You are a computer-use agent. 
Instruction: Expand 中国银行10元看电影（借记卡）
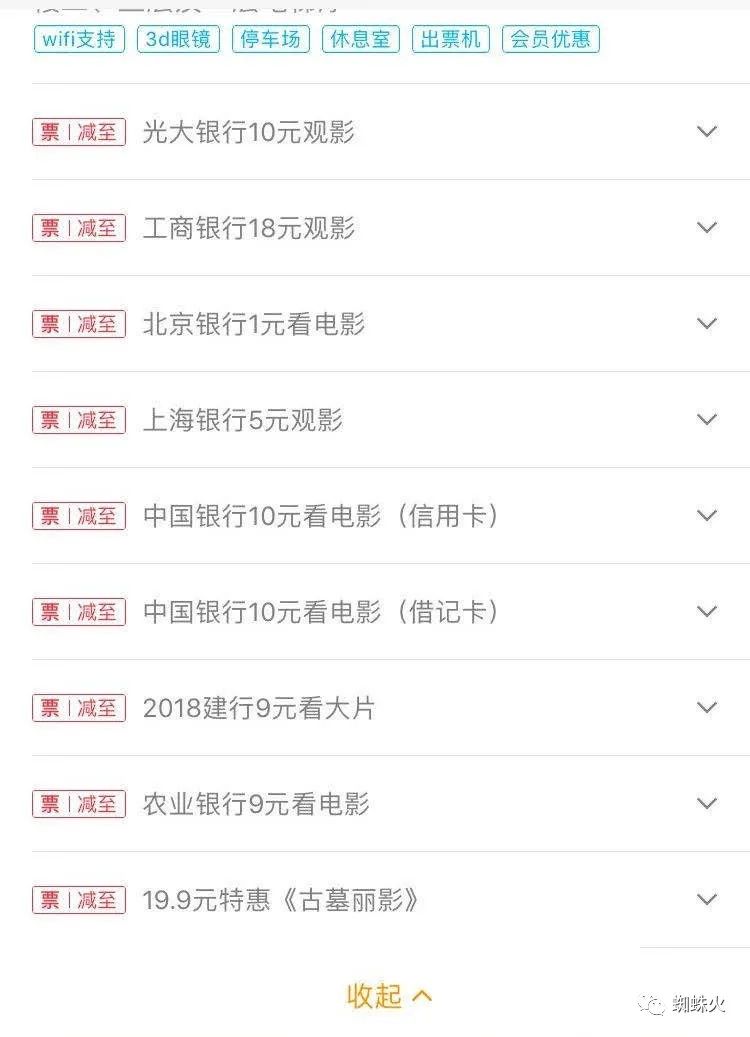706,612
